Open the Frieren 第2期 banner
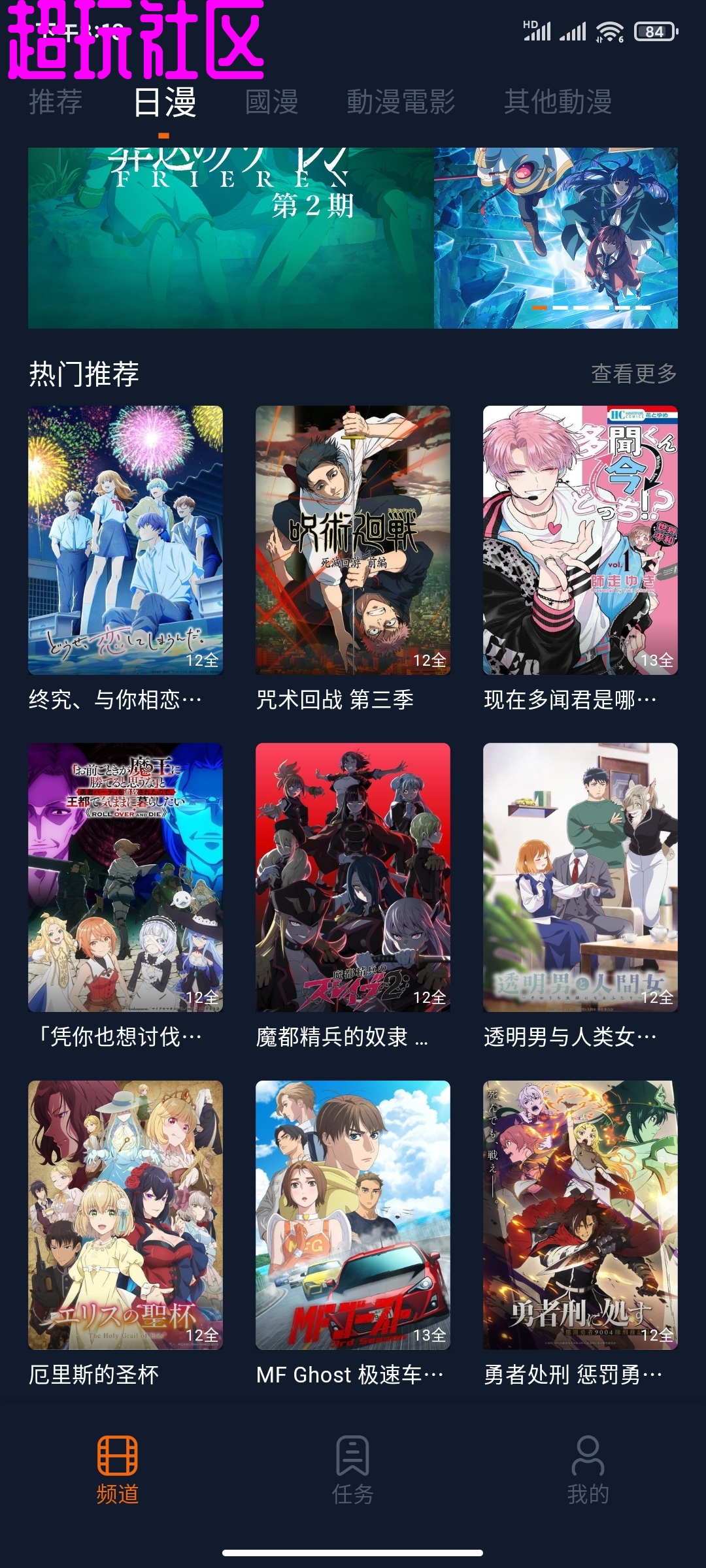The width and height of the screenshot is (706, 1568). [x=230, y=238]
